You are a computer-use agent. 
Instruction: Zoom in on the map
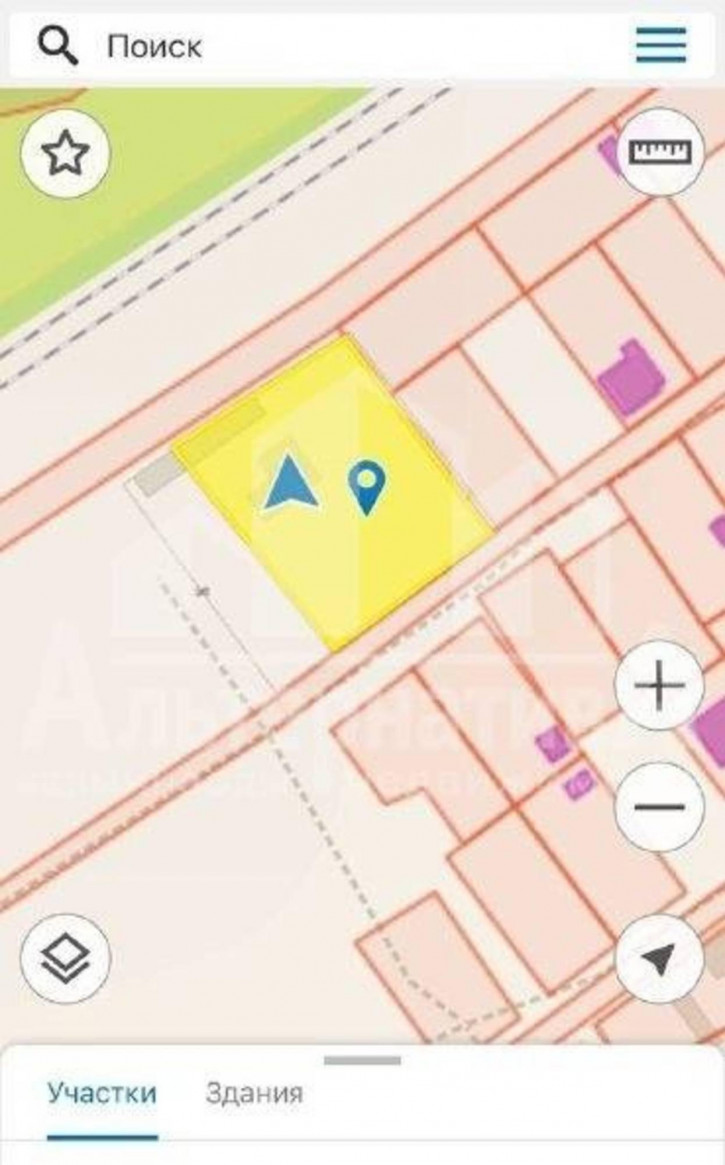660,687
